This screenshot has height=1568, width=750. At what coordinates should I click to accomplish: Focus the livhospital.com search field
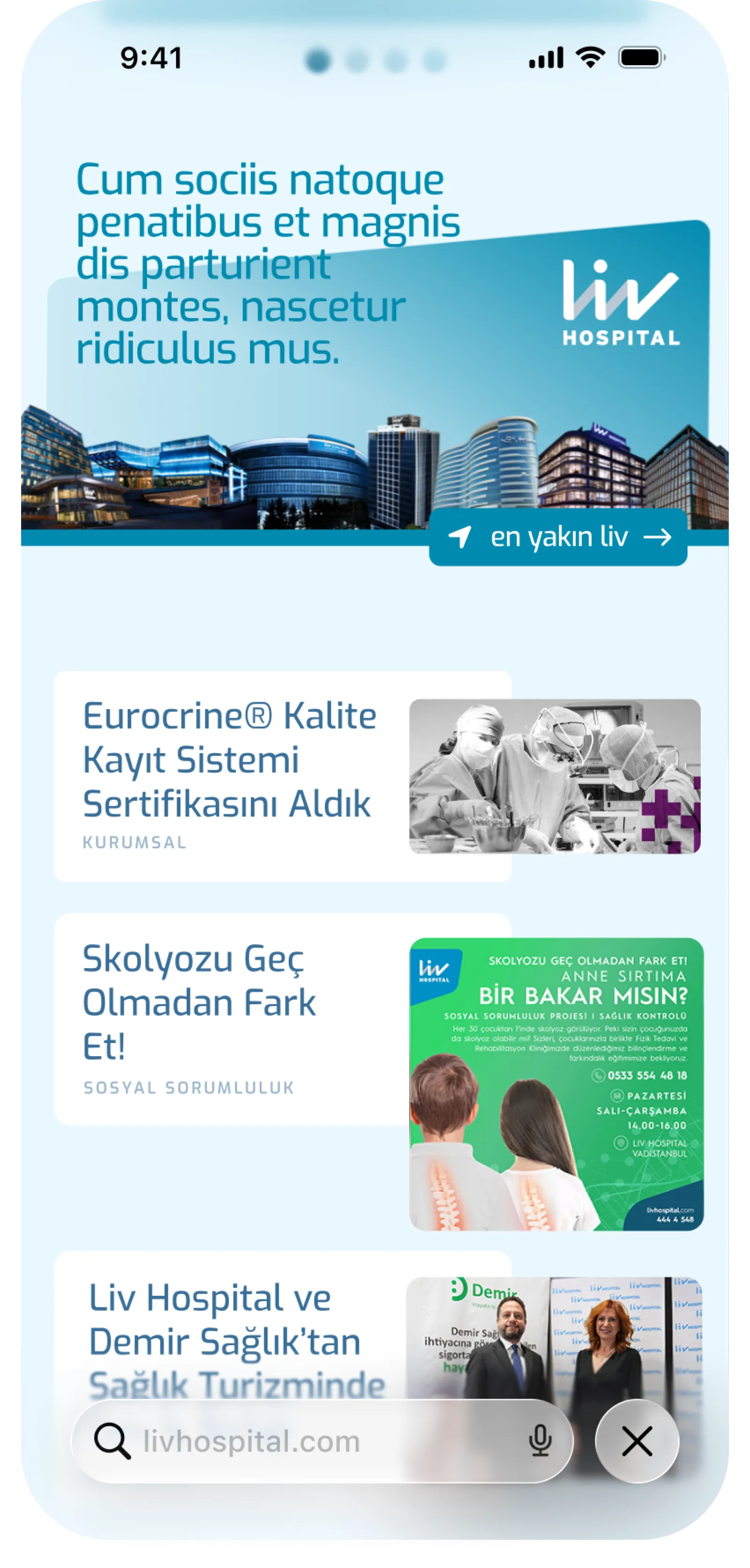click(322, 1441)
